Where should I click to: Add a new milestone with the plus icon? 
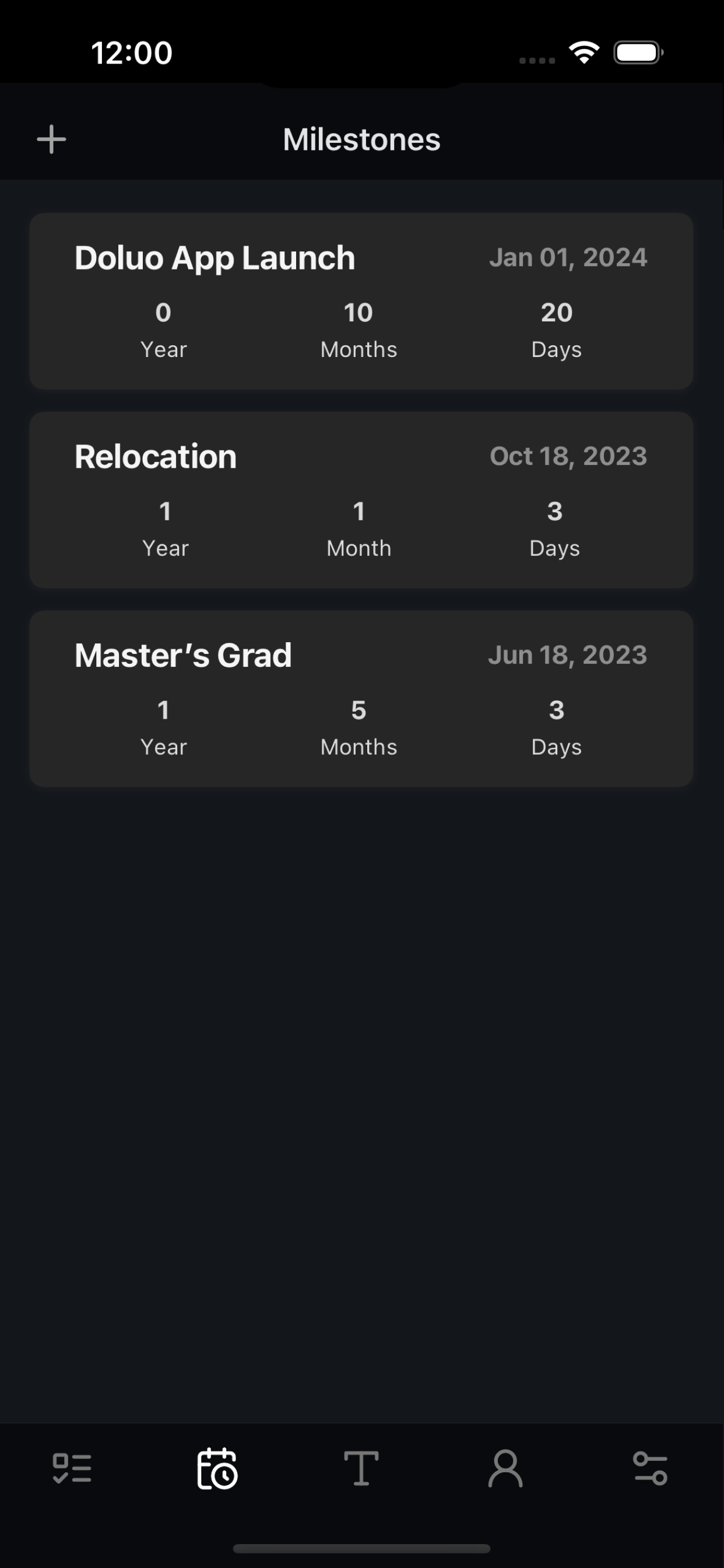pyautogui.click(x=52, y=139)
